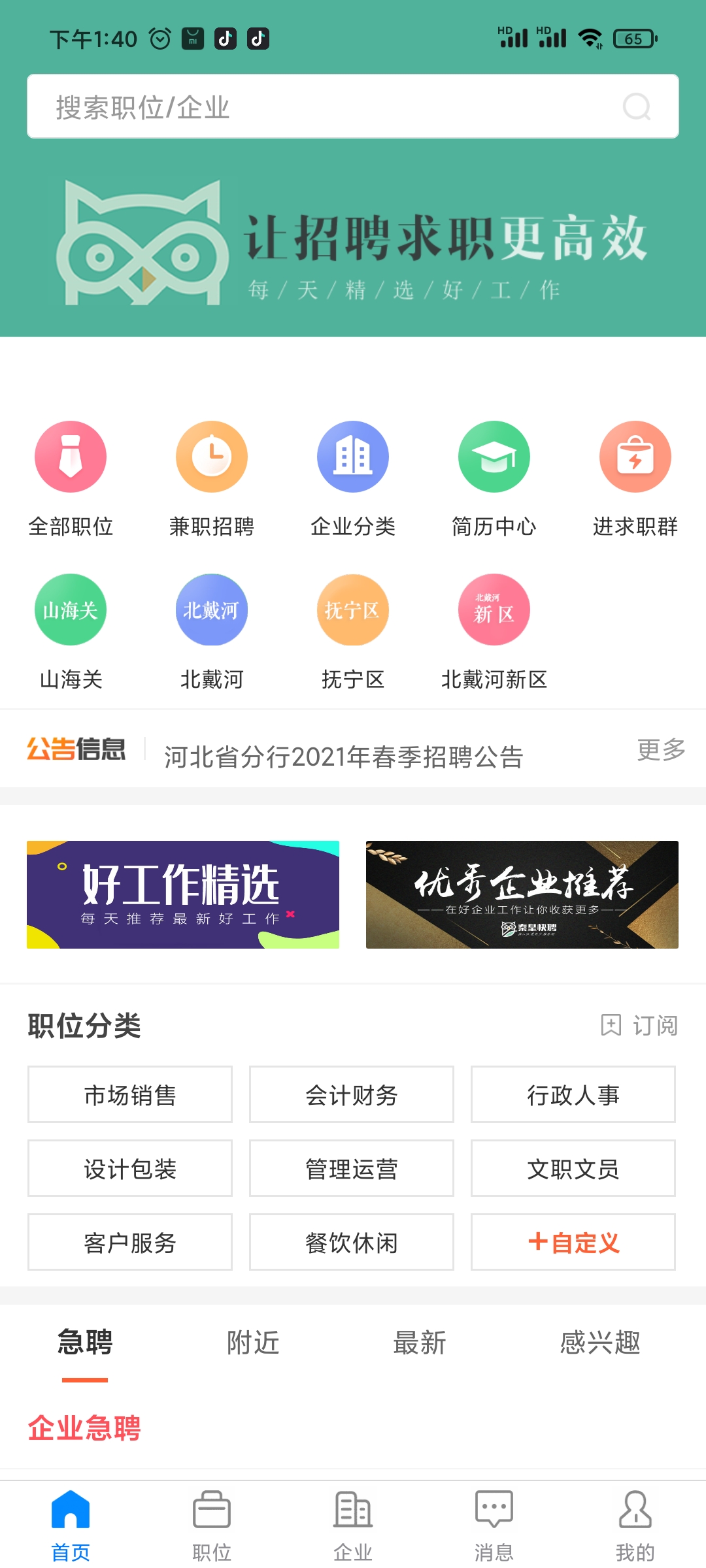
Task: Switch to the 感兴趣 (Interested) tab
Action: [x=600, y=1344]
